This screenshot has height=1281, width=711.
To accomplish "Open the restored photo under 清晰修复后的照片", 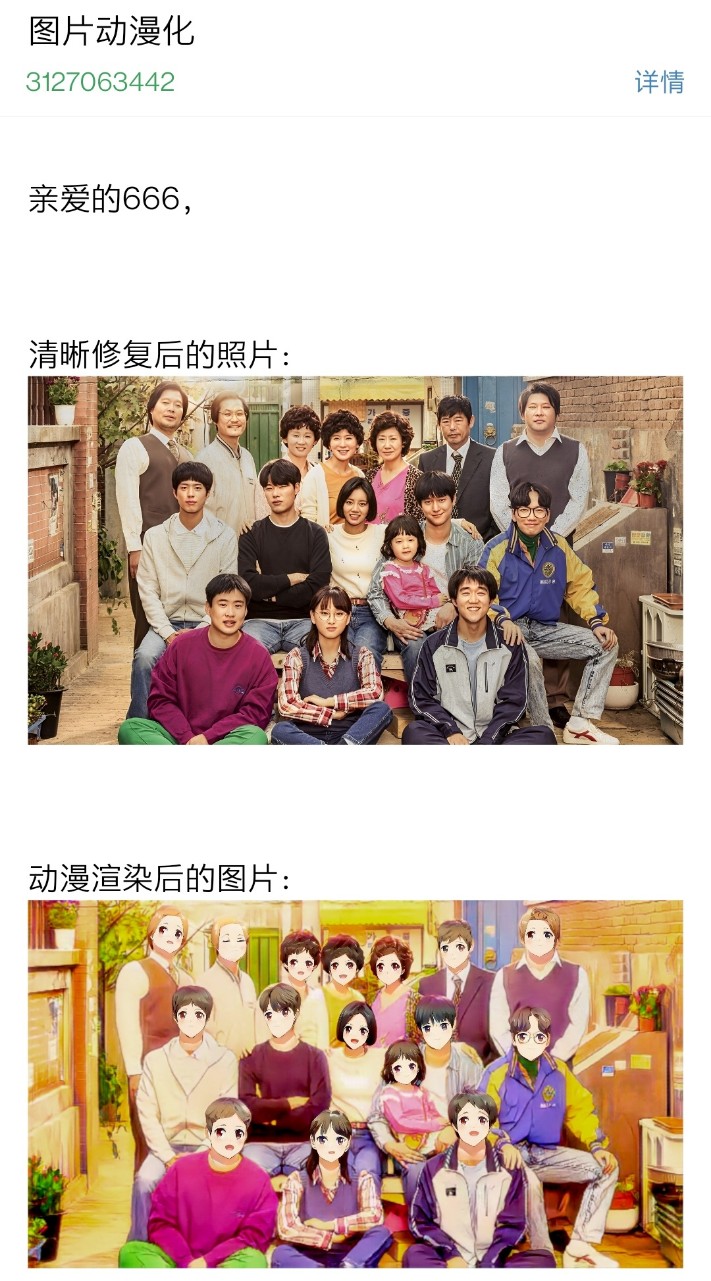I will point(355,560).
